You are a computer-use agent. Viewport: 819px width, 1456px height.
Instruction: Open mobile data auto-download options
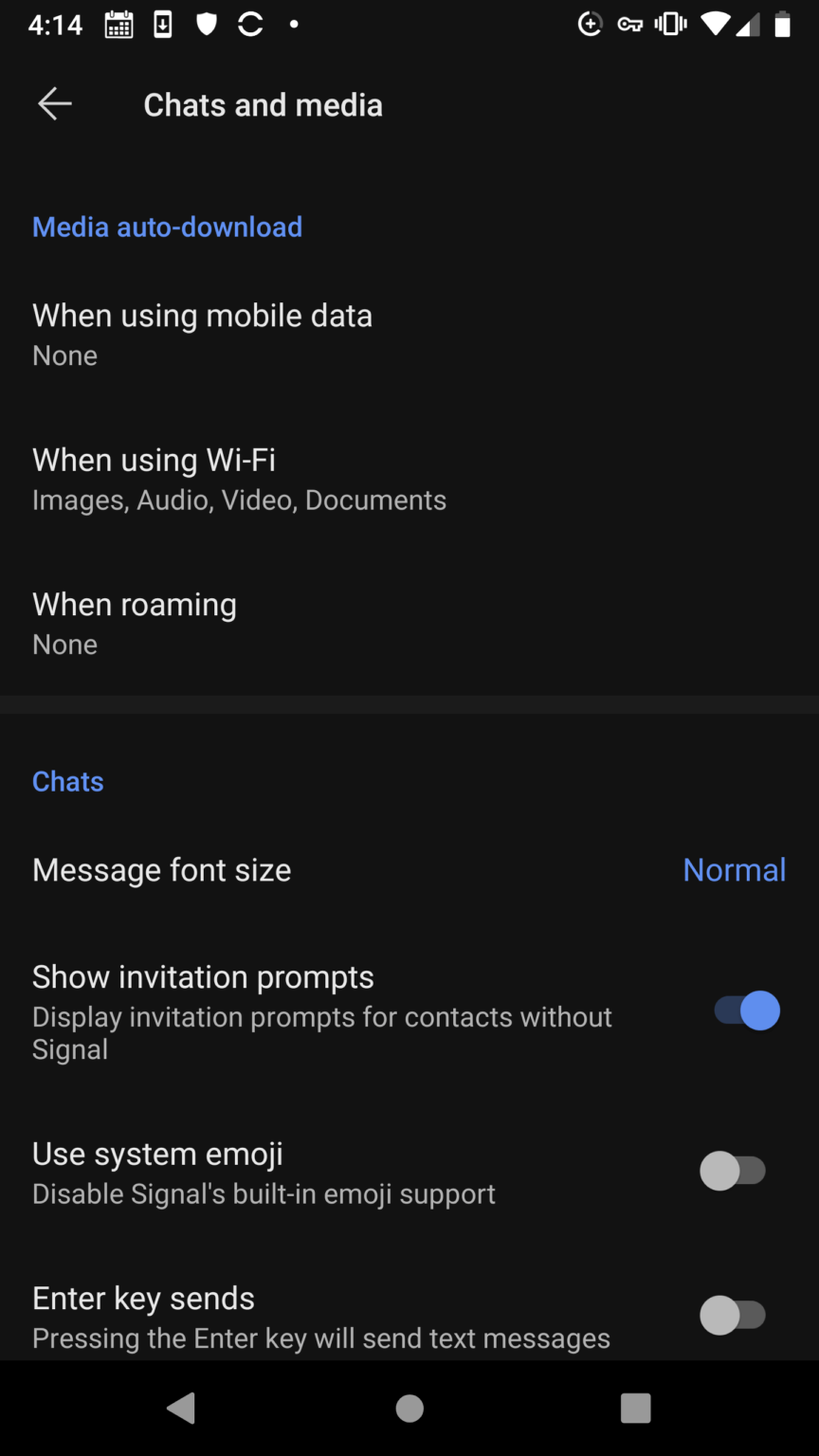pos(409,335)
